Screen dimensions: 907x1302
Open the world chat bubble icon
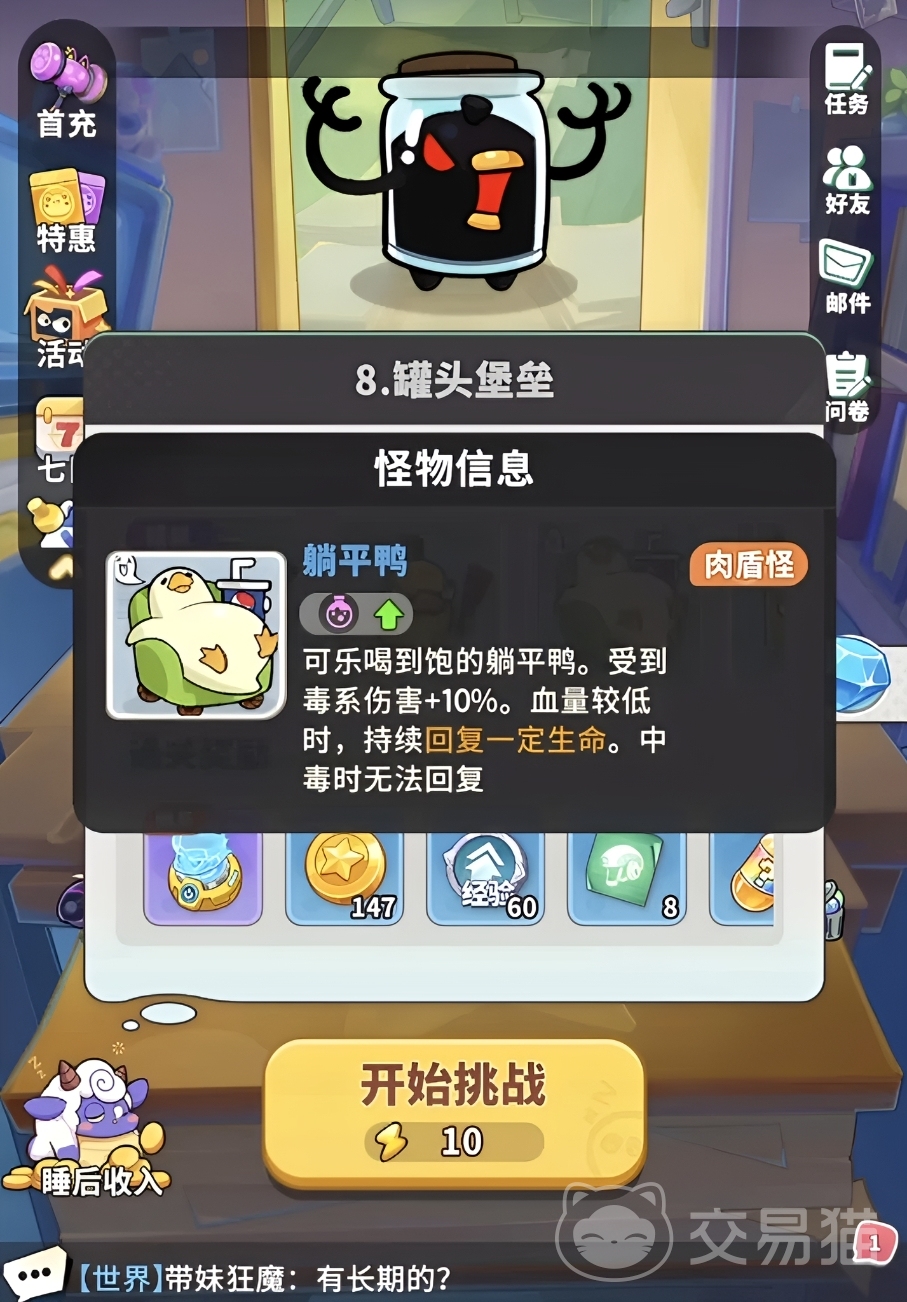tap(35, 1275)
